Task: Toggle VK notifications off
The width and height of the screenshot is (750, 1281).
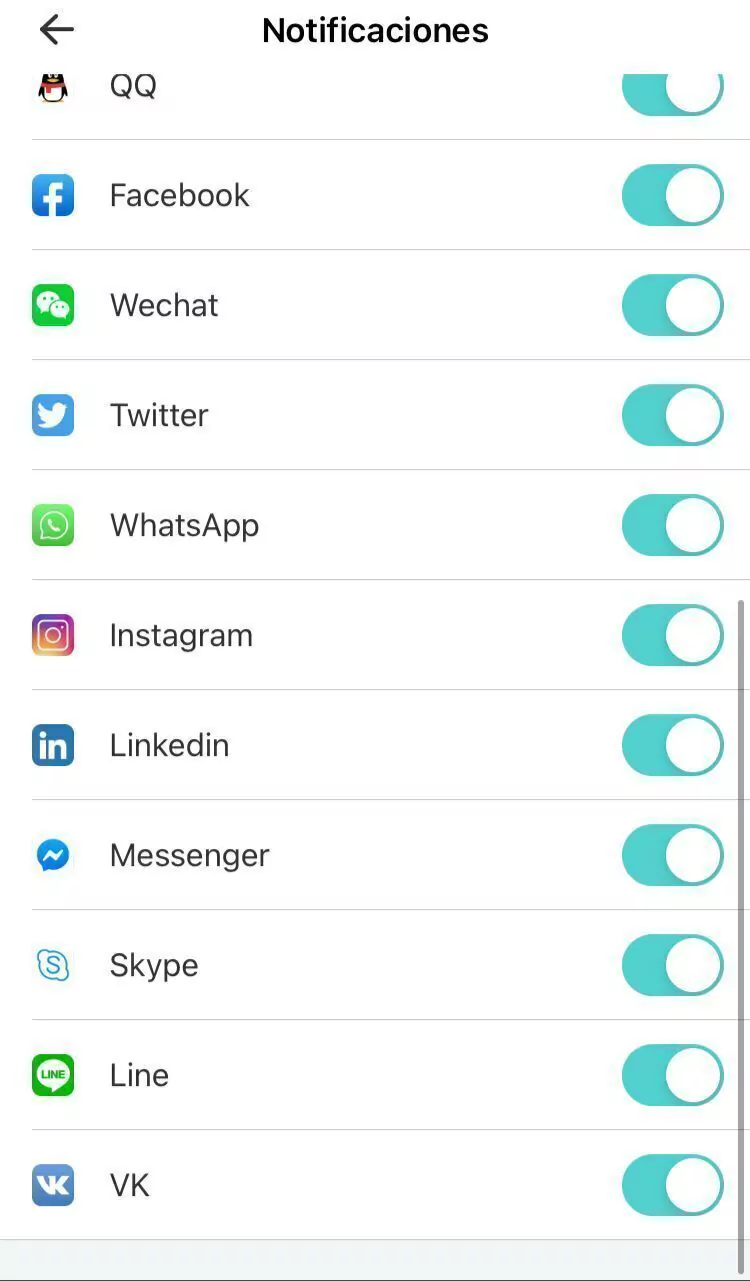Action: tap(672, 1185)
